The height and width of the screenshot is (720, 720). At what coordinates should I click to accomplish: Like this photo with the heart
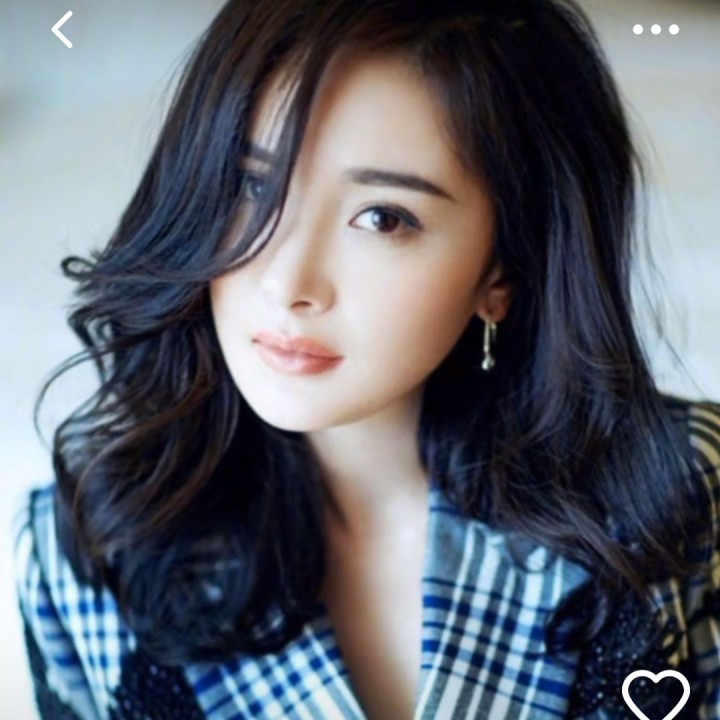point(655,694)
